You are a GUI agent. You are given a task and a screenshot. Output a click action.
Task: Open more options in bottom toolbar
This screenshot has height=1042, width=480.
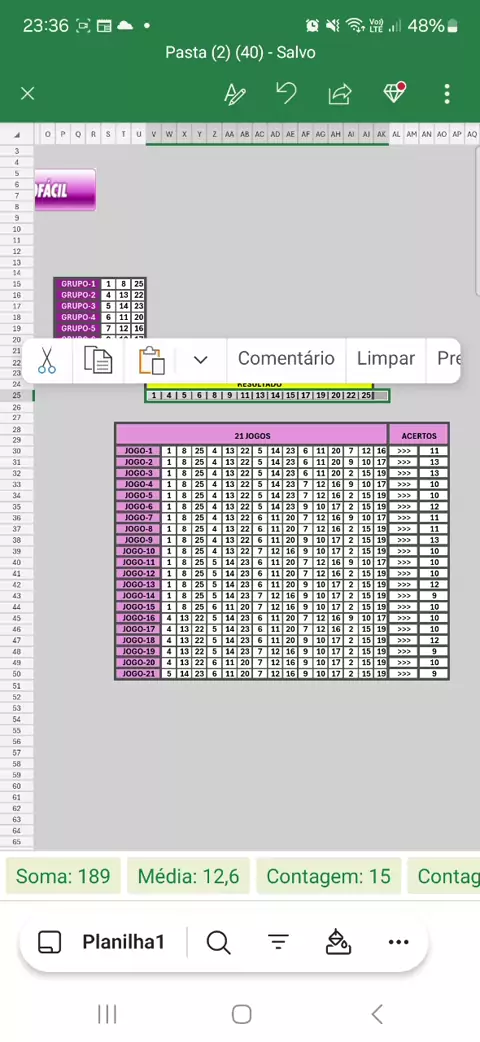398,942
